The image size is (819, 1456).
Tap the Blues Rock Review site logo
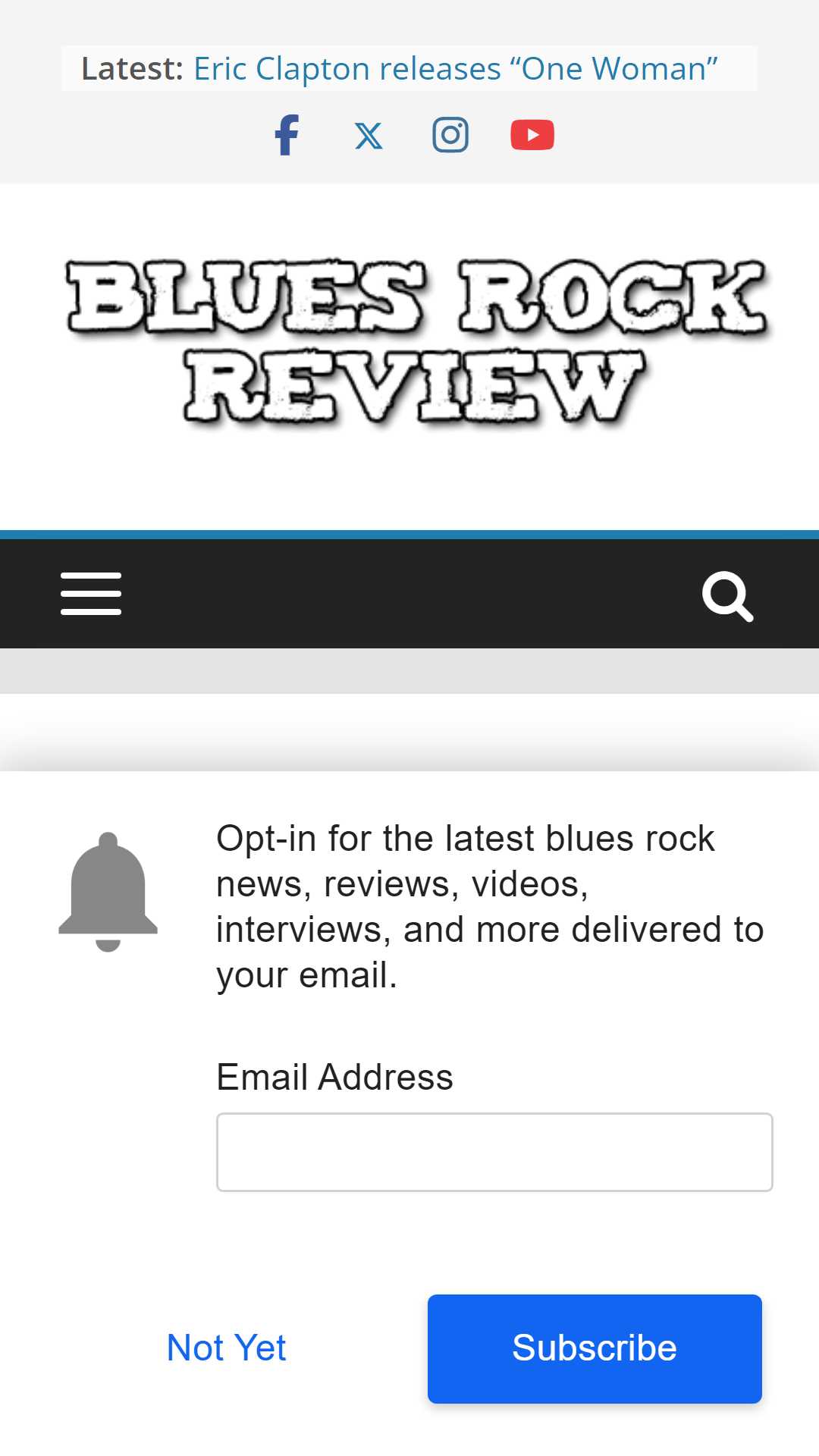click(x=417, y=341)
